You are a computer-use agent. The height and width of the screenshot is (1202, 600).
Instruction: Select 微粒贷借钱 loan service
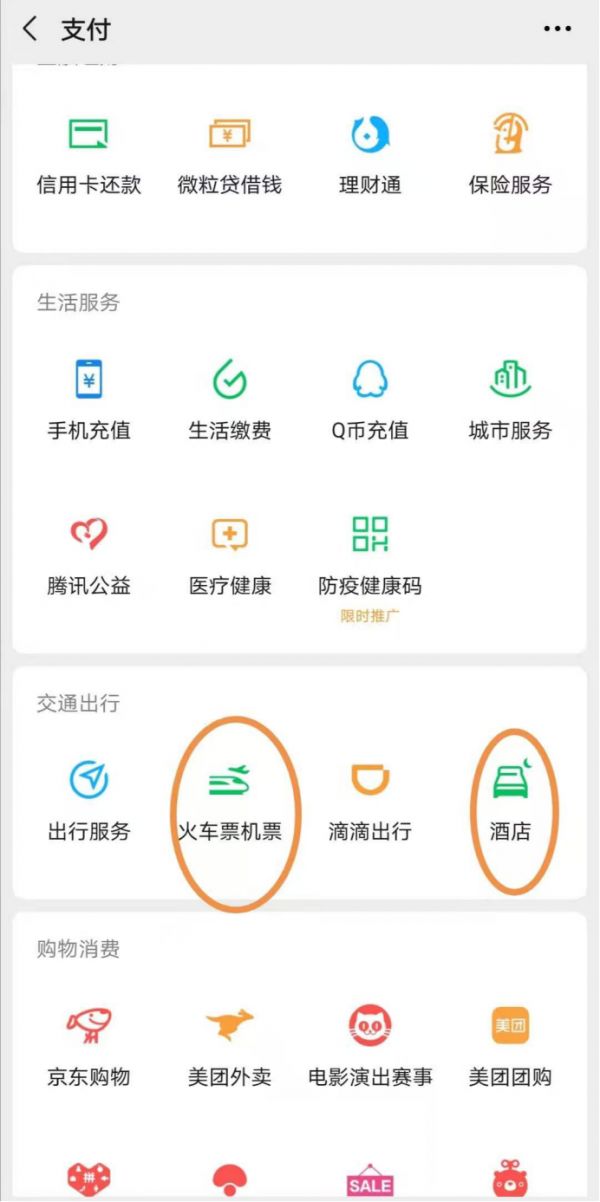tap(230, 155)
